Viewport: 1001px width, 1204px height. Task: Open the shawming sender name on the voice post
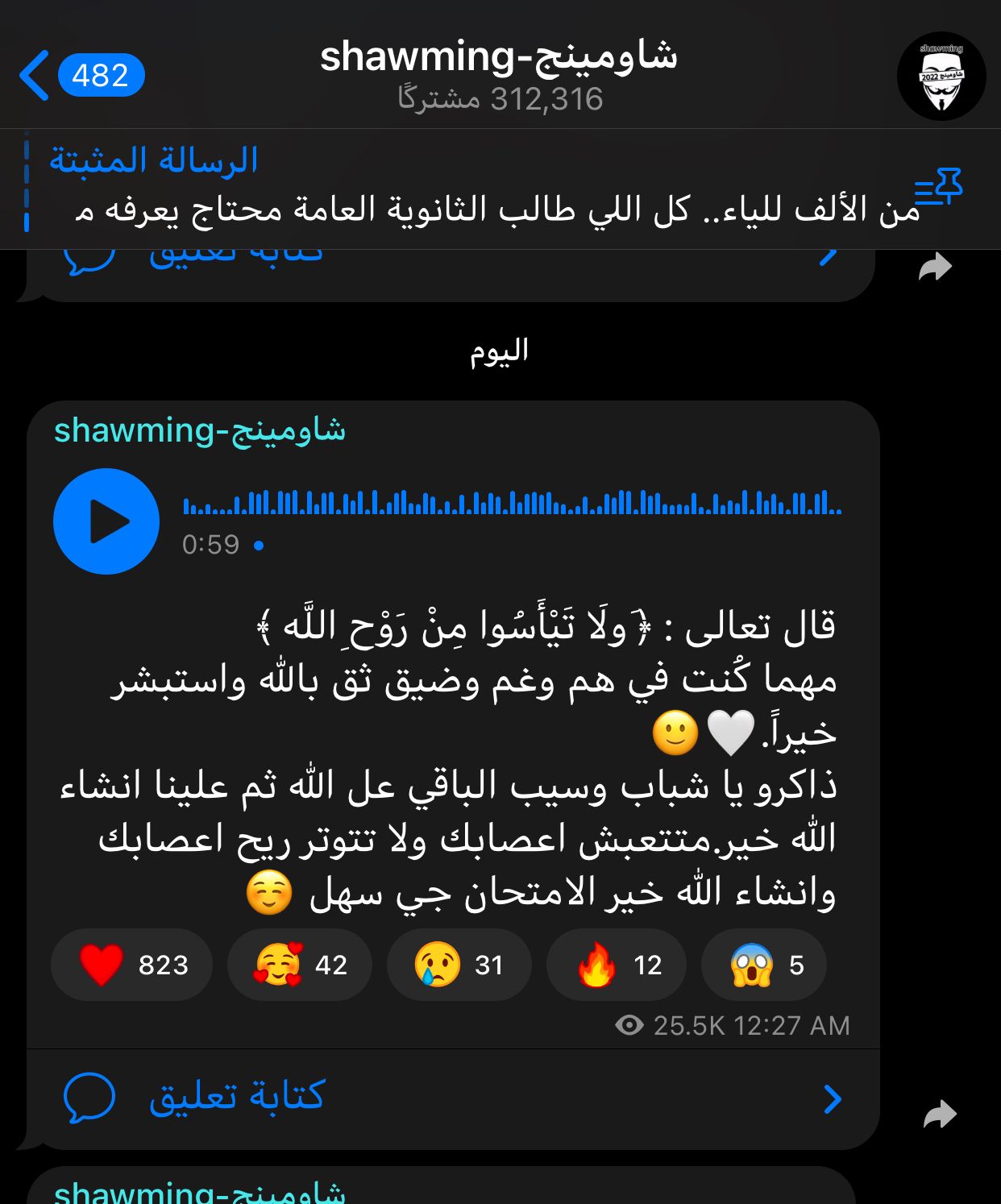tap(200, 430)
